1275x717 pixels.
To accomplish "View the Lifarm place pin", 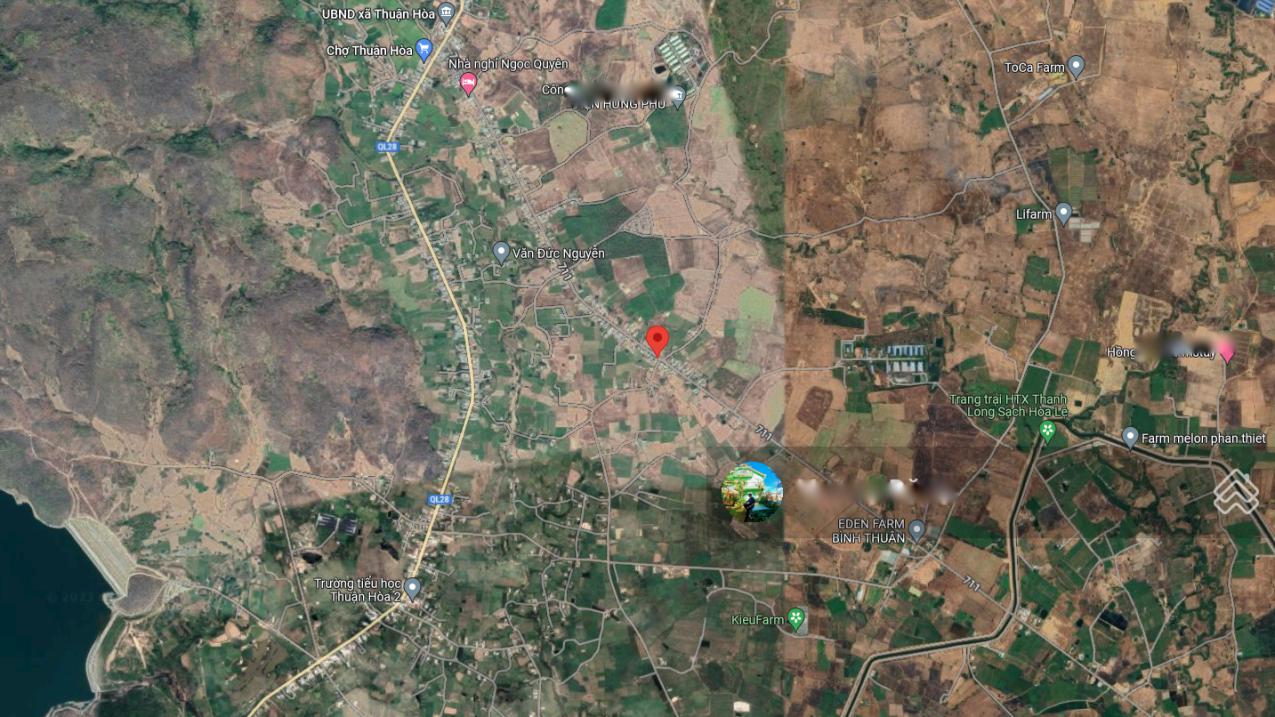I will (1064, 213).
